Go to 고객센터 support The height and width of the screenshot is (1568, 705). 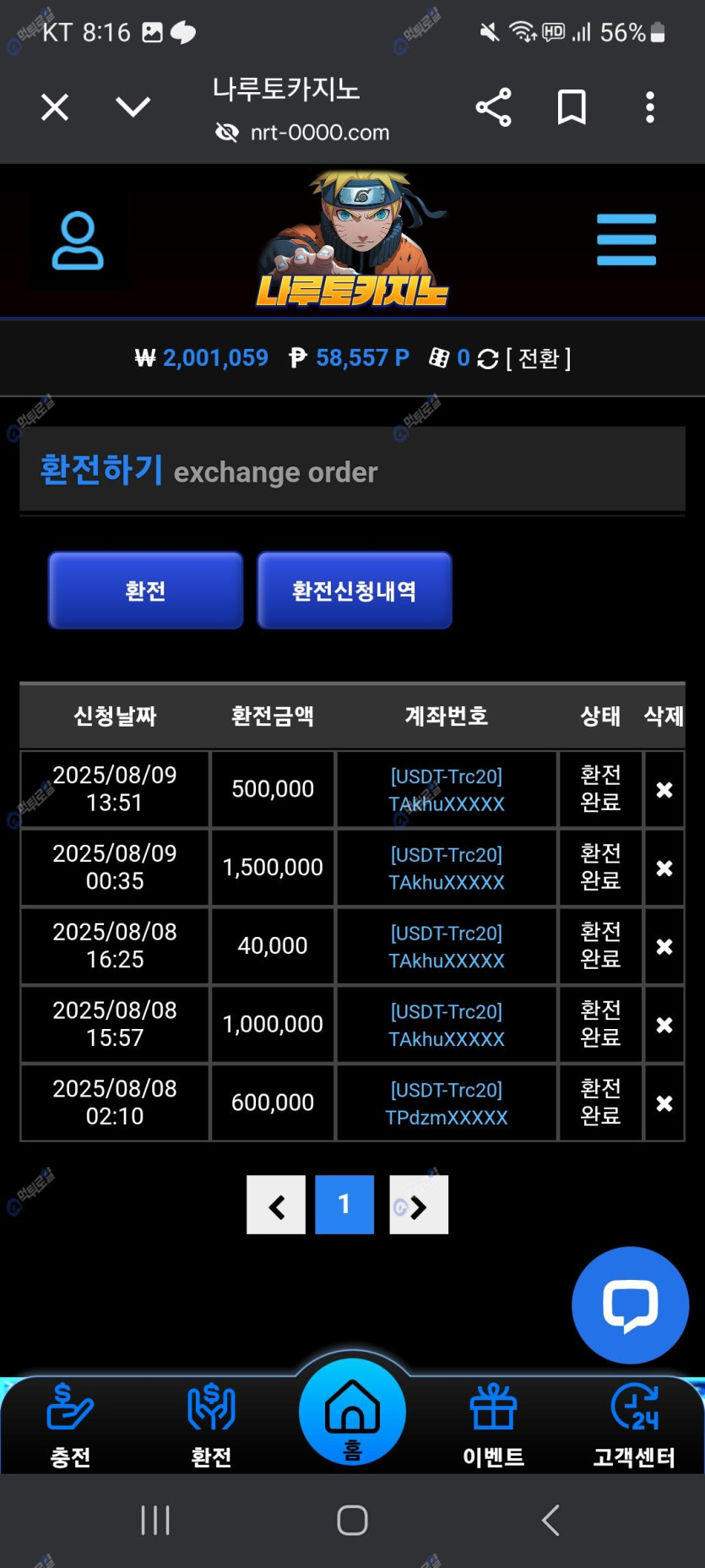[634, 1424]
